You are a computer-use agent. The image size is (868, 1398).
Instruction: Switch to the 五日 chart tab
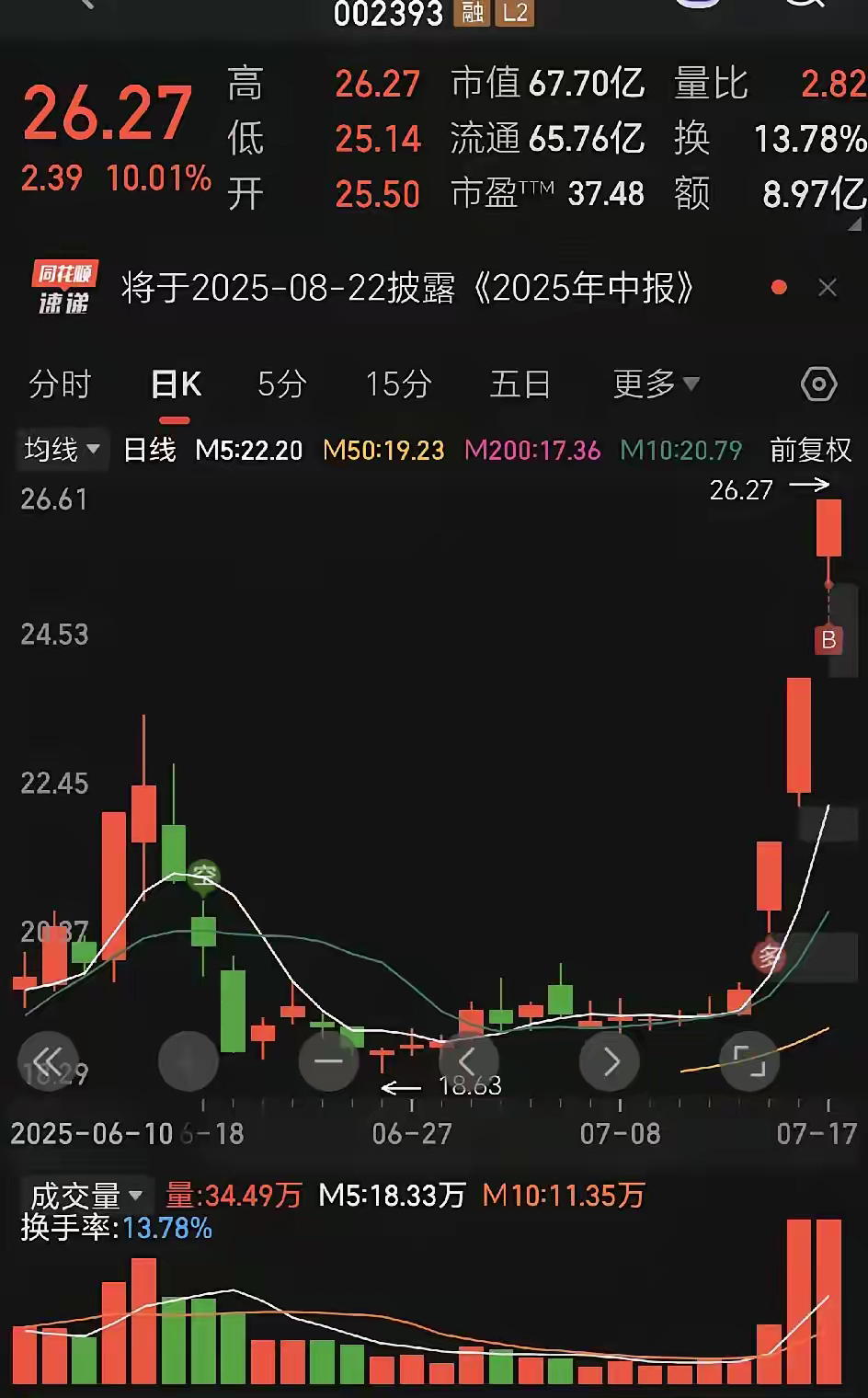pos(520,384)
